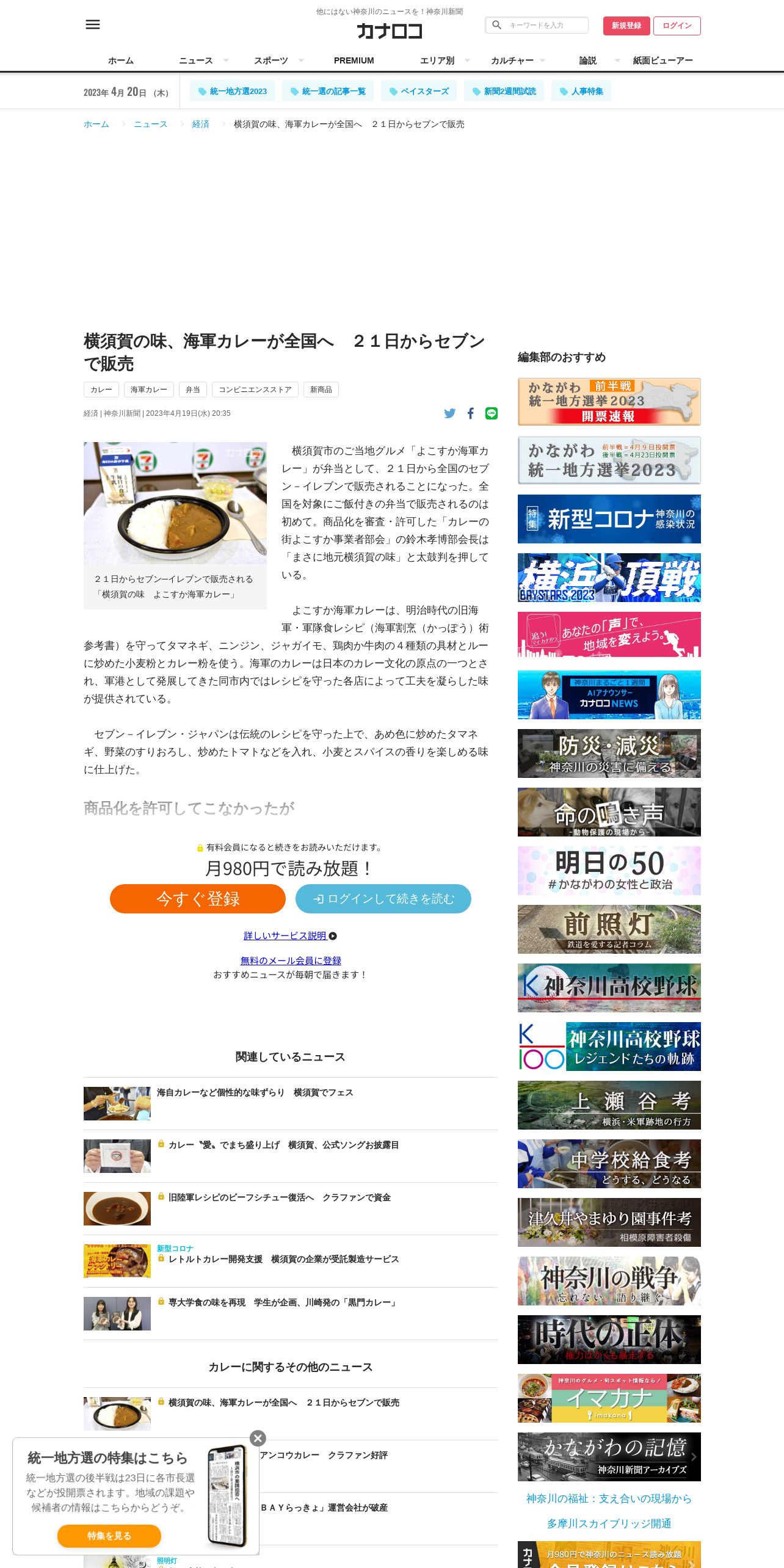Share the article on Facebook
784x1568 pixels.
click(471, 413)
